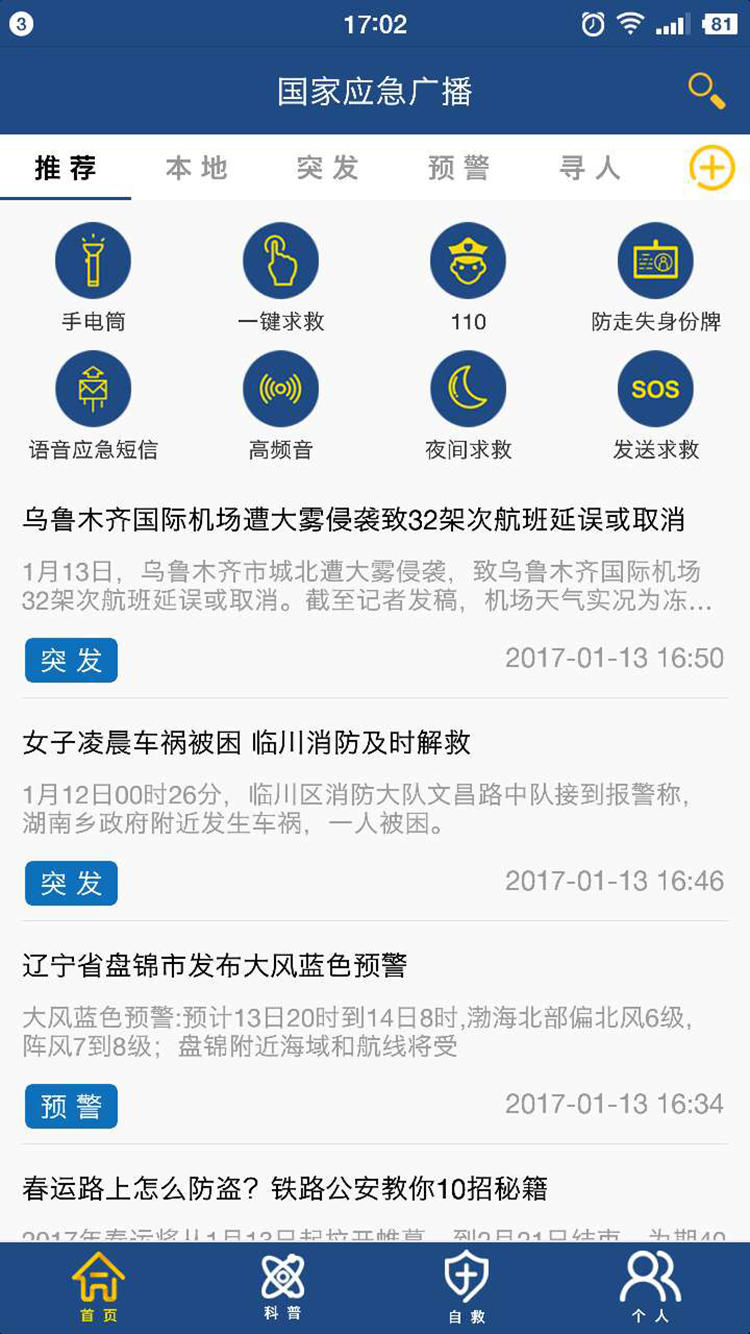Viewport: 750px width, 1334px height.
Task: Tap the SOS 发送求救 distress icon
Action: coord(655,388)
